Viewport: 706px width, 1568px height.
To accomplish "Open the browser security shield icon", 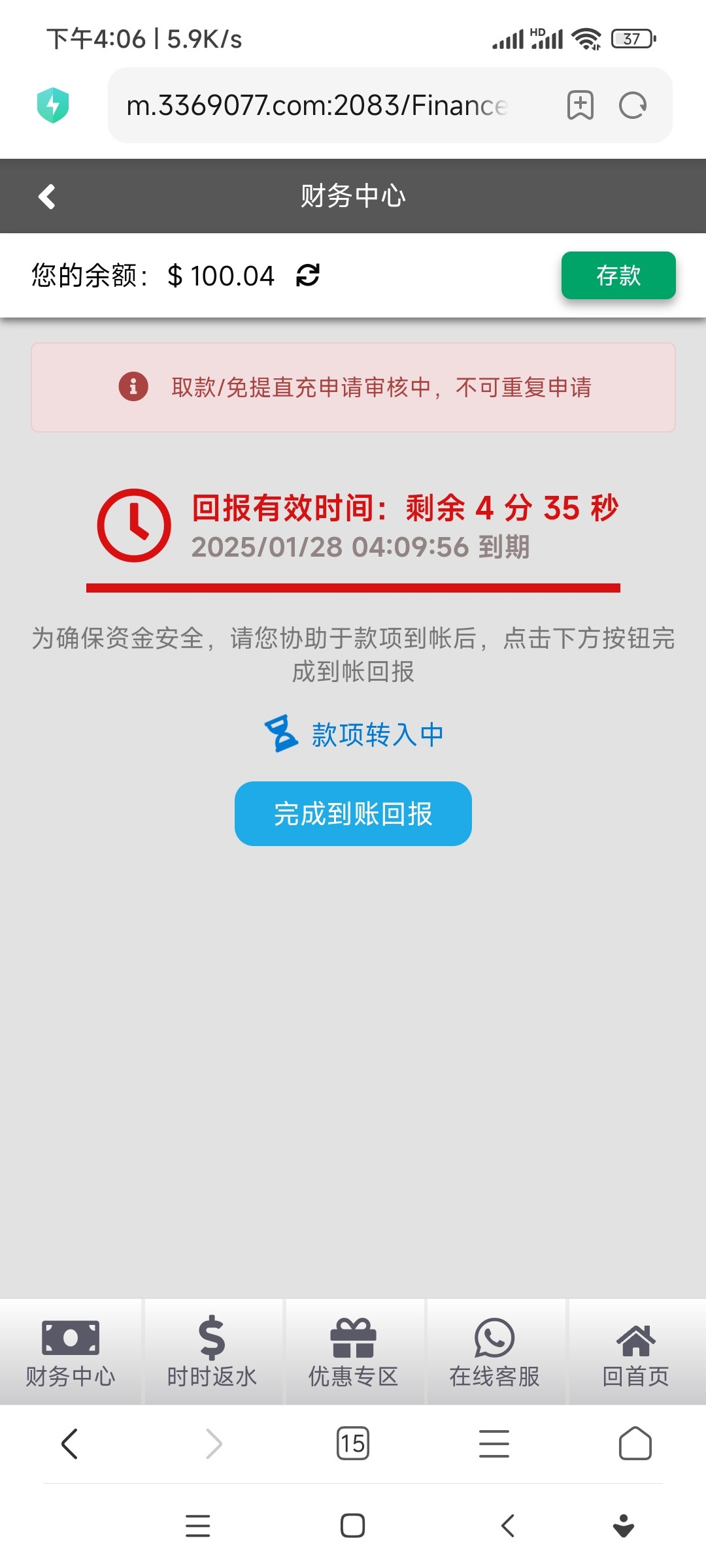I will [53, 105].
